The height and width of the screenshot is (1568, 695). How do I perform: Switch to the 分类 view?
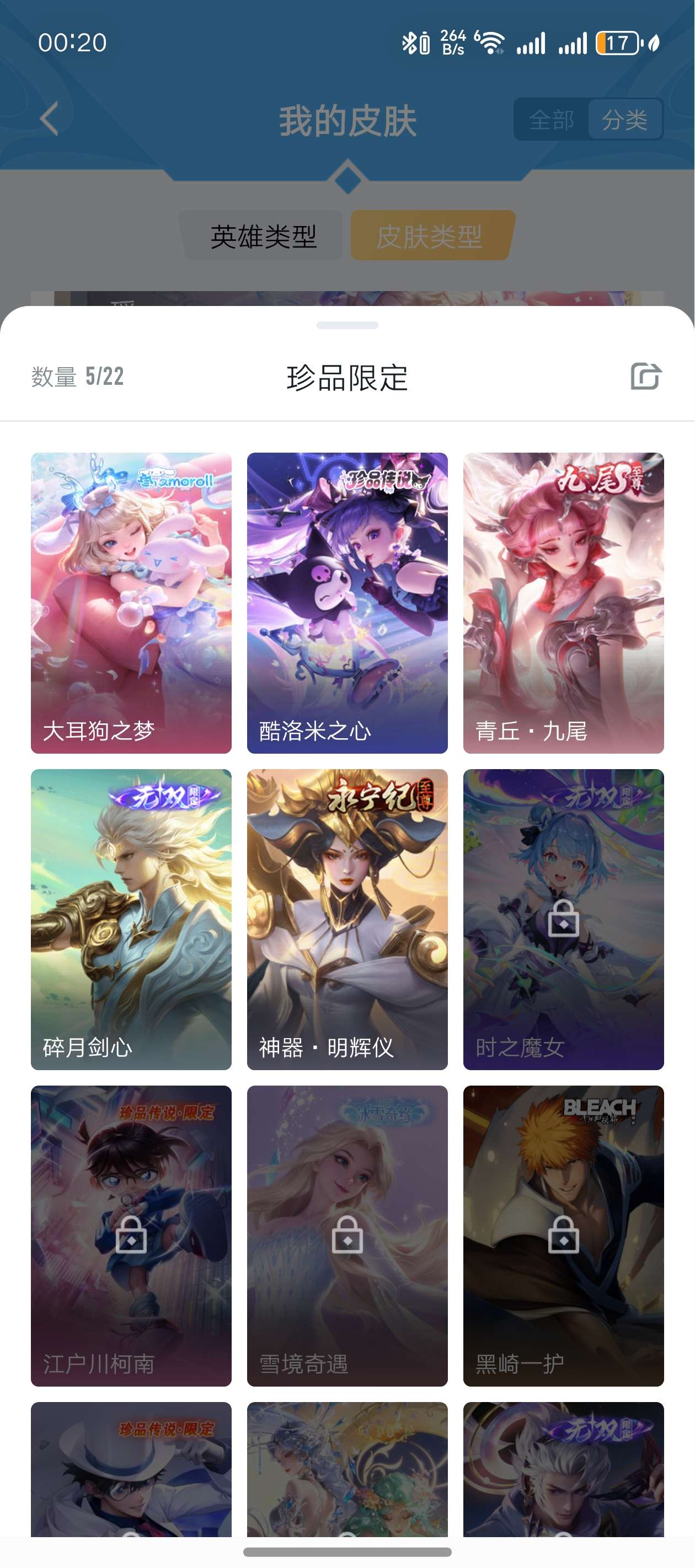624,120
